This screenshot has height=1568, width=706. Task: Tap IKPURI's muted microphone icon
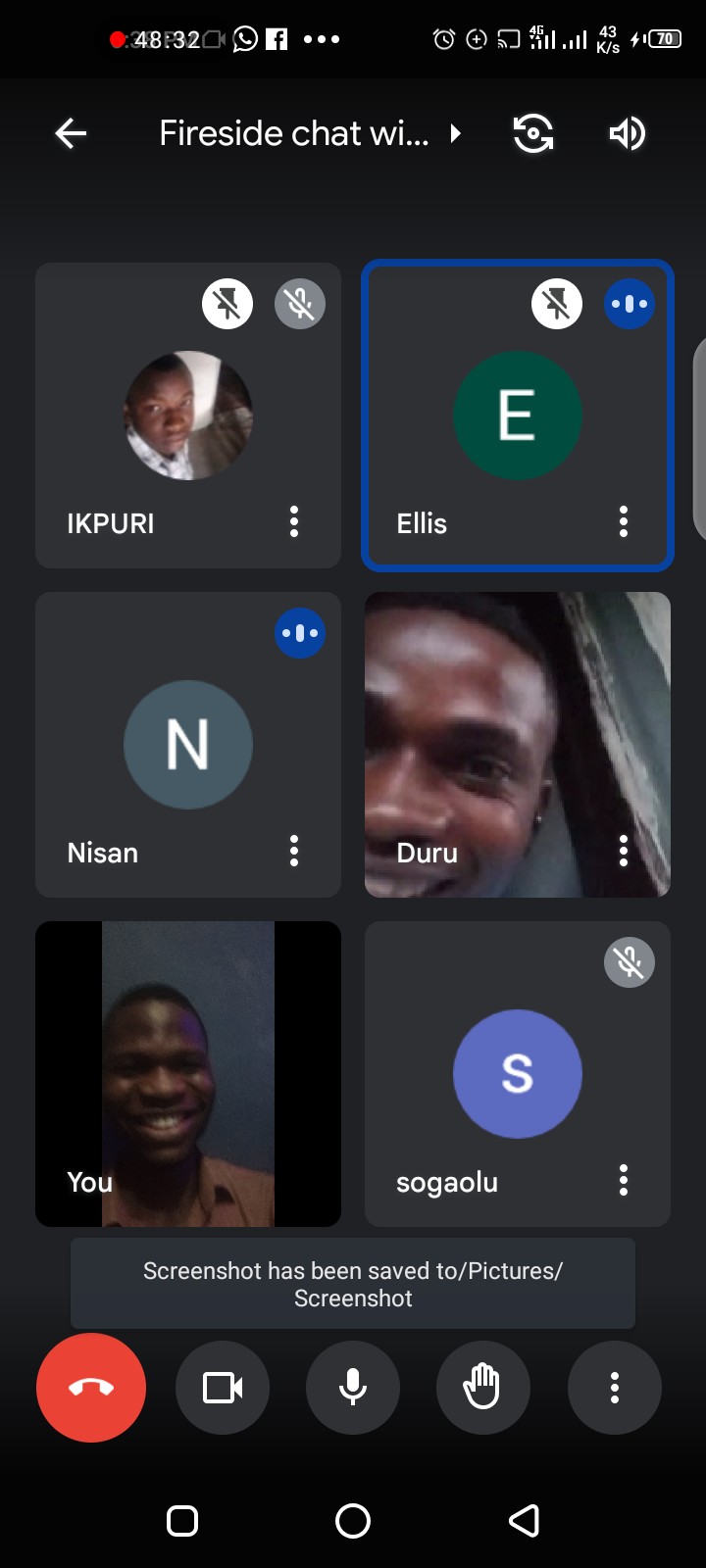click(299, 304)
